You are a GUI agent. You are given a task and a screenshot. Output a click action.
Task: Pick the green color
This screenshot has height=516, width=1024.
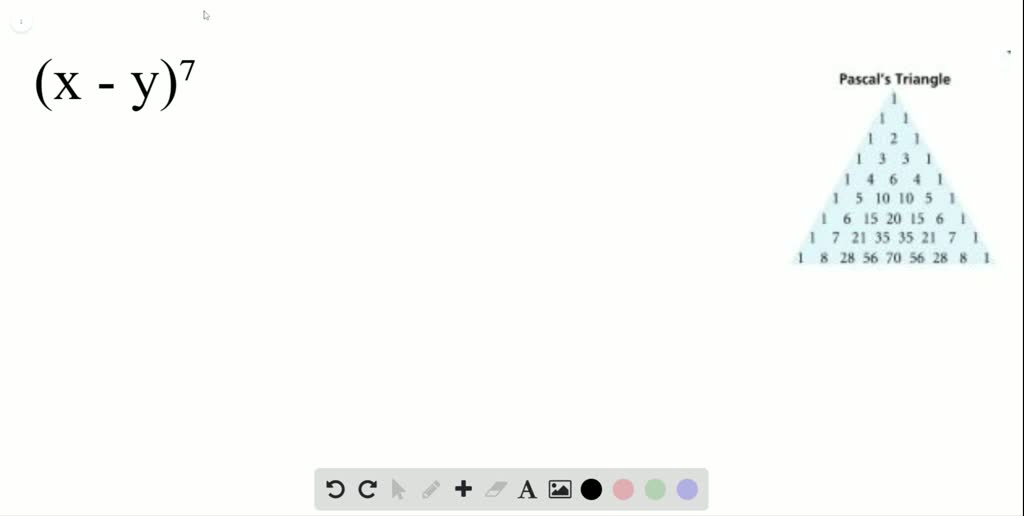(655, 489)
